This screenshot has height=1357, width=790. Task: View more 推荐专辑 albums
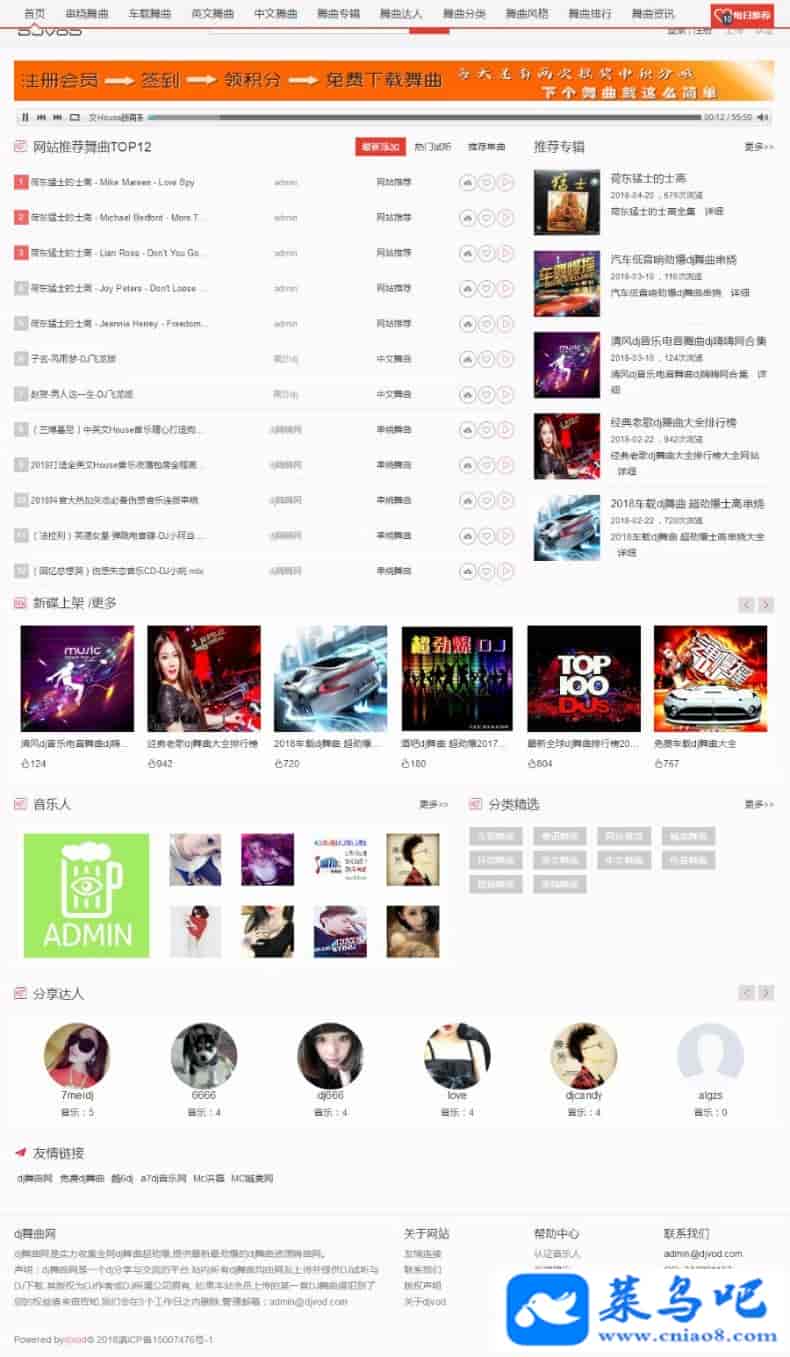click(758, 147)
